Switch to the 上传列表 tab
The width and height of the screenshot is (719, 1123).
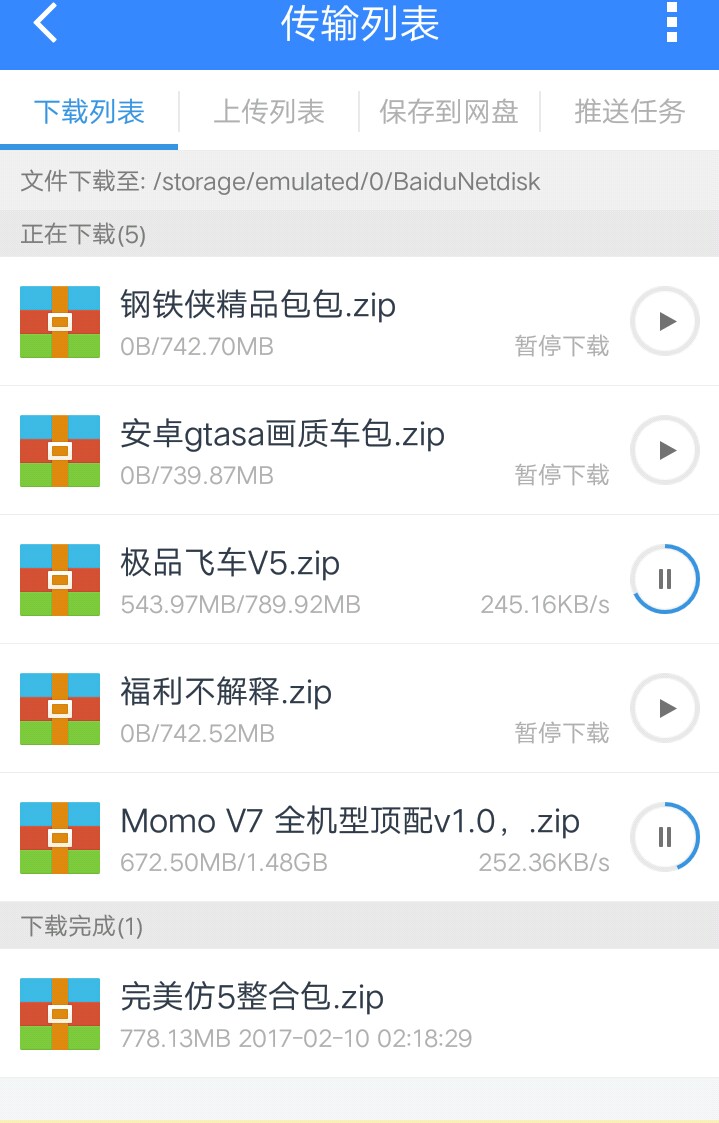click(x=269, y=111)
